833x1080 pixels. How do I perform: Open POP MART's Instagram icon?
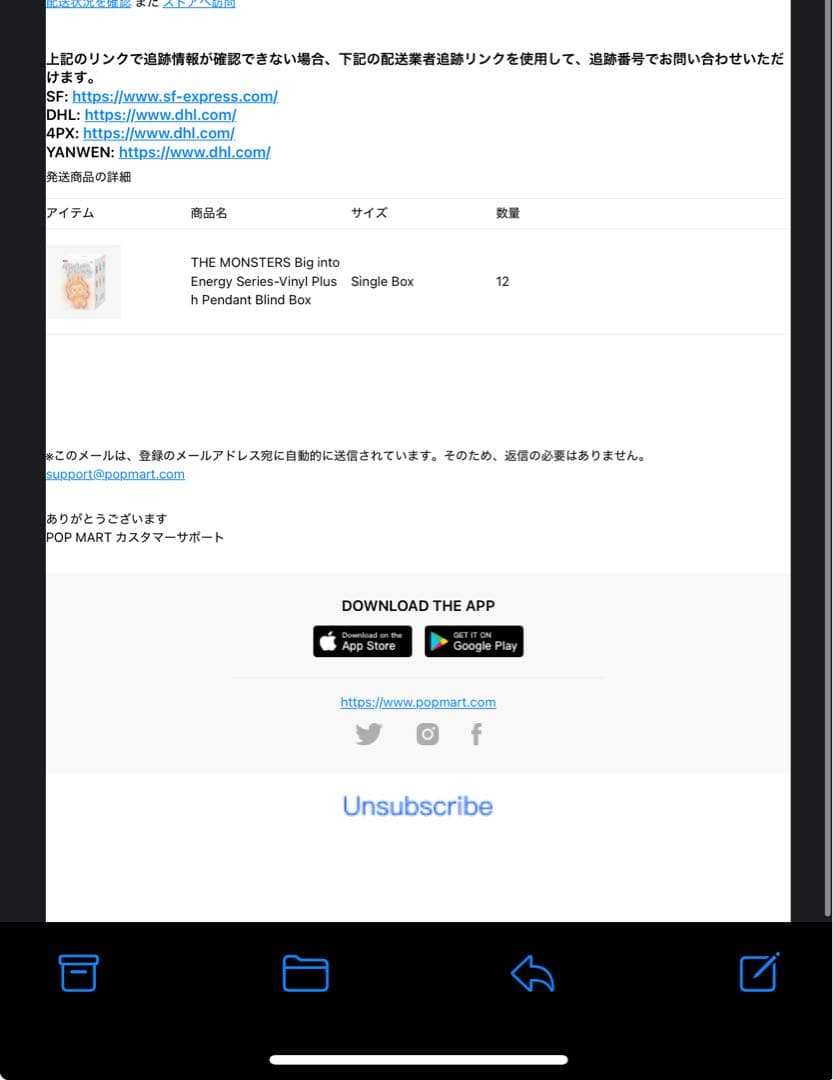click(427, 735)
